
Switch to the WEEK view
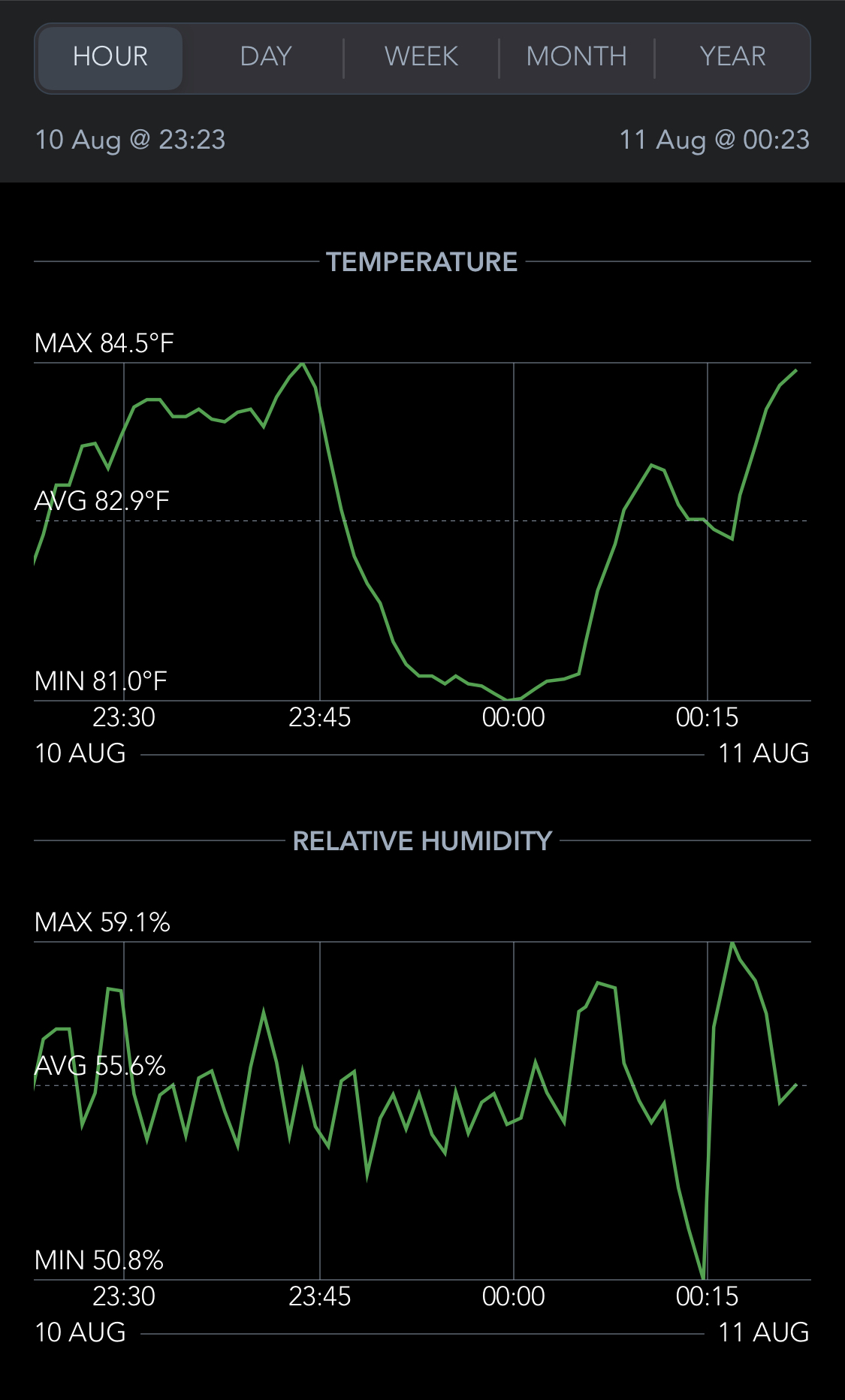pyautogui.click(x=421, y=57)
